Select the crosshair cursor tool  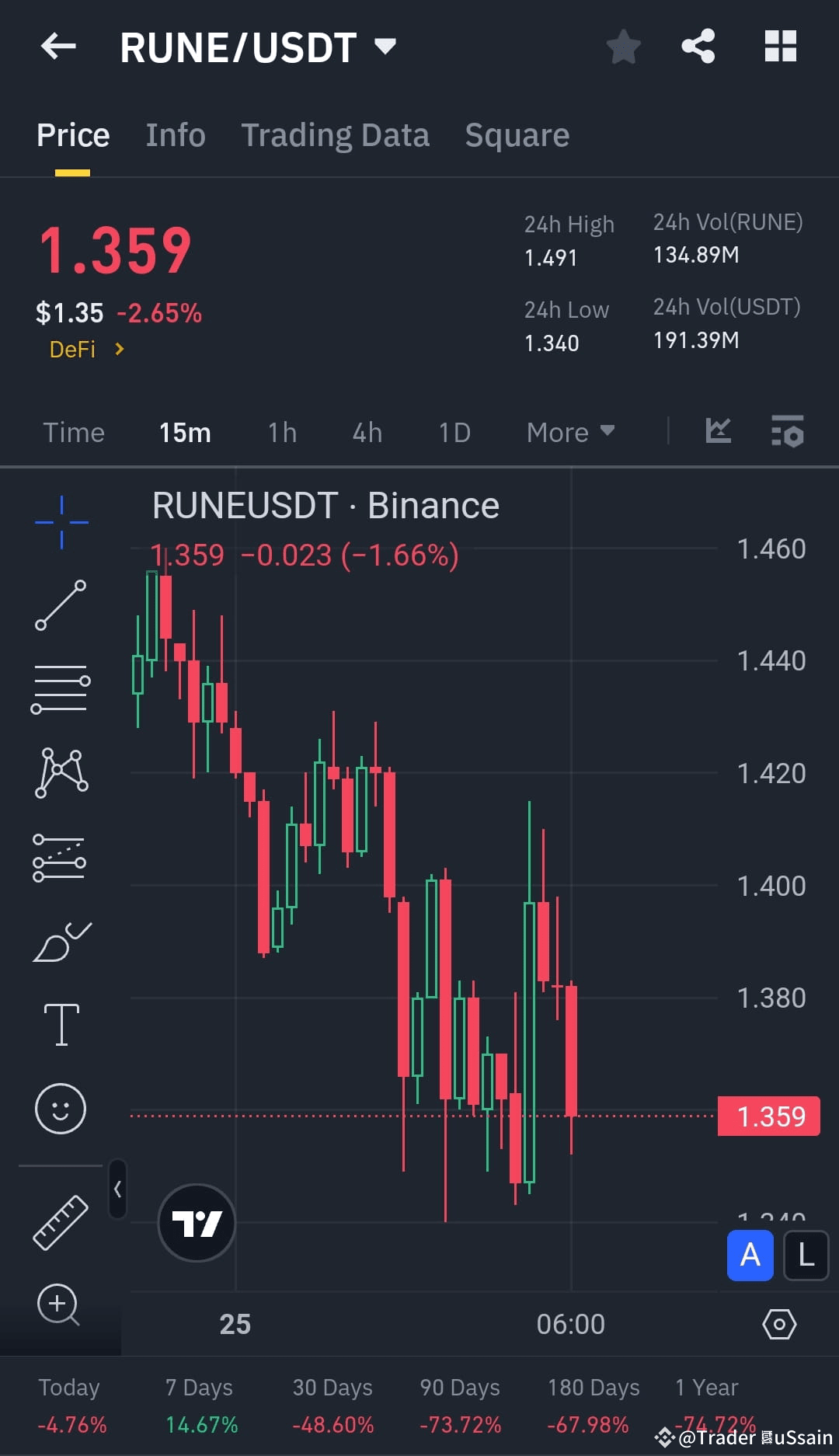(61, 521)
